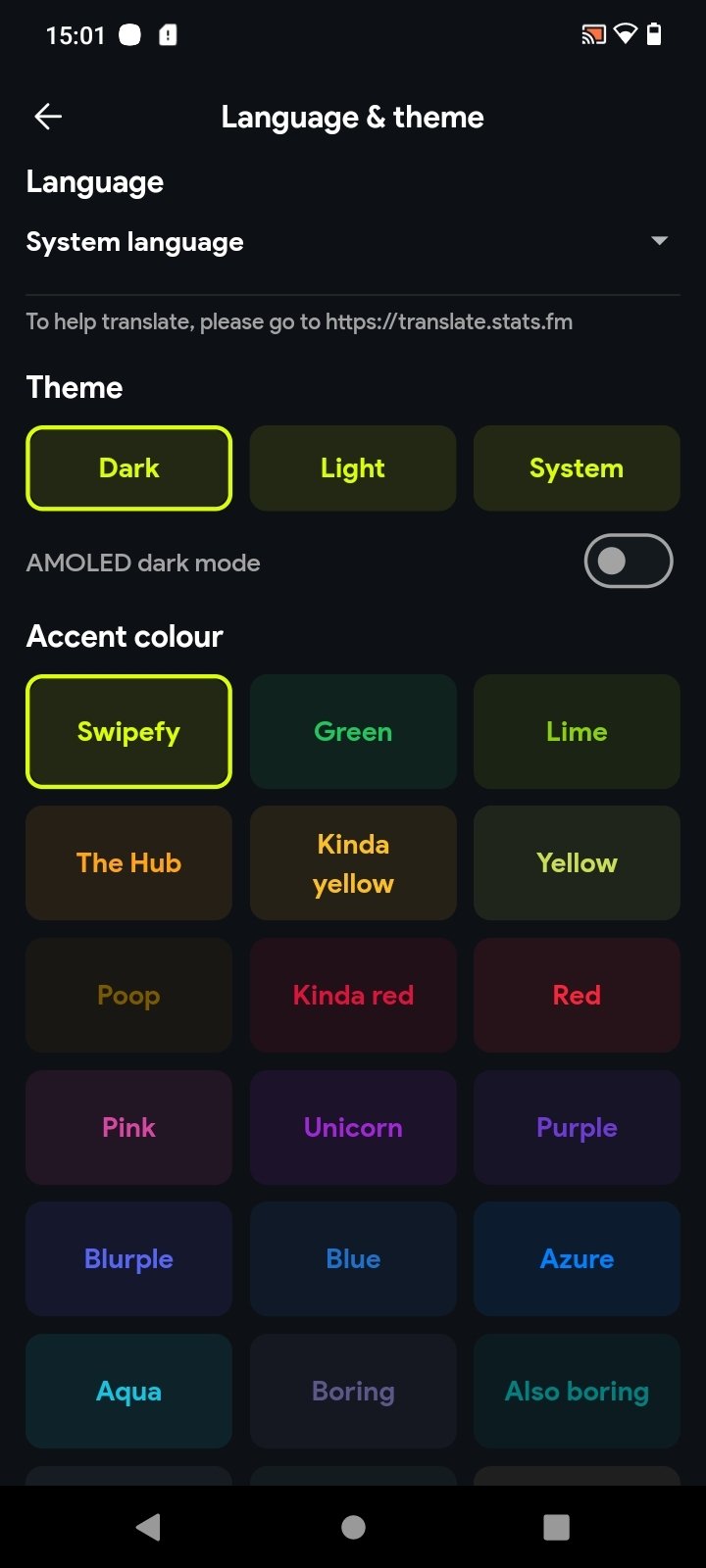Choose the Purple accent colour

[x=577, y=1127]
